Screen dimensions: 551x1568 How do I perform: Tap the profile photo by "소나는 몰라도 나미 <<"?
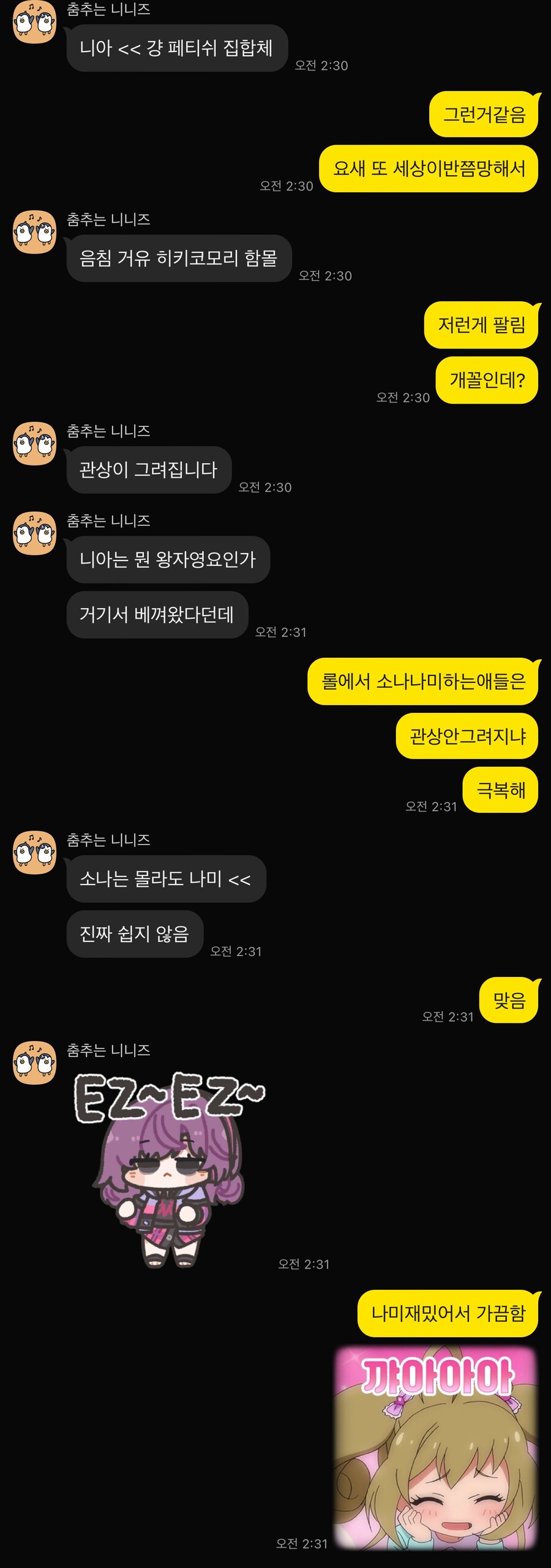click(34, 853)
